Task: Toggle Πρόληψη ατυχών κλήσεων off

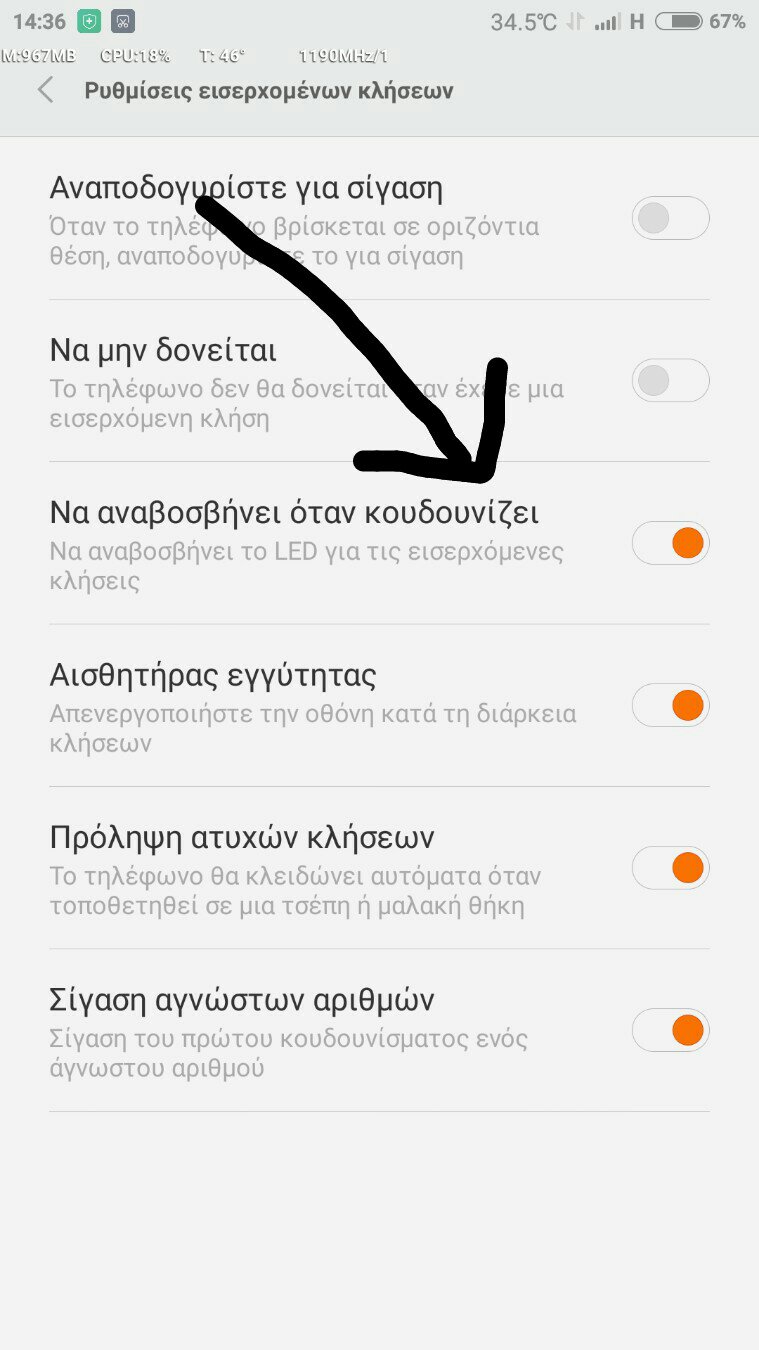Action: pyautogui.click(x=670, y=868)
